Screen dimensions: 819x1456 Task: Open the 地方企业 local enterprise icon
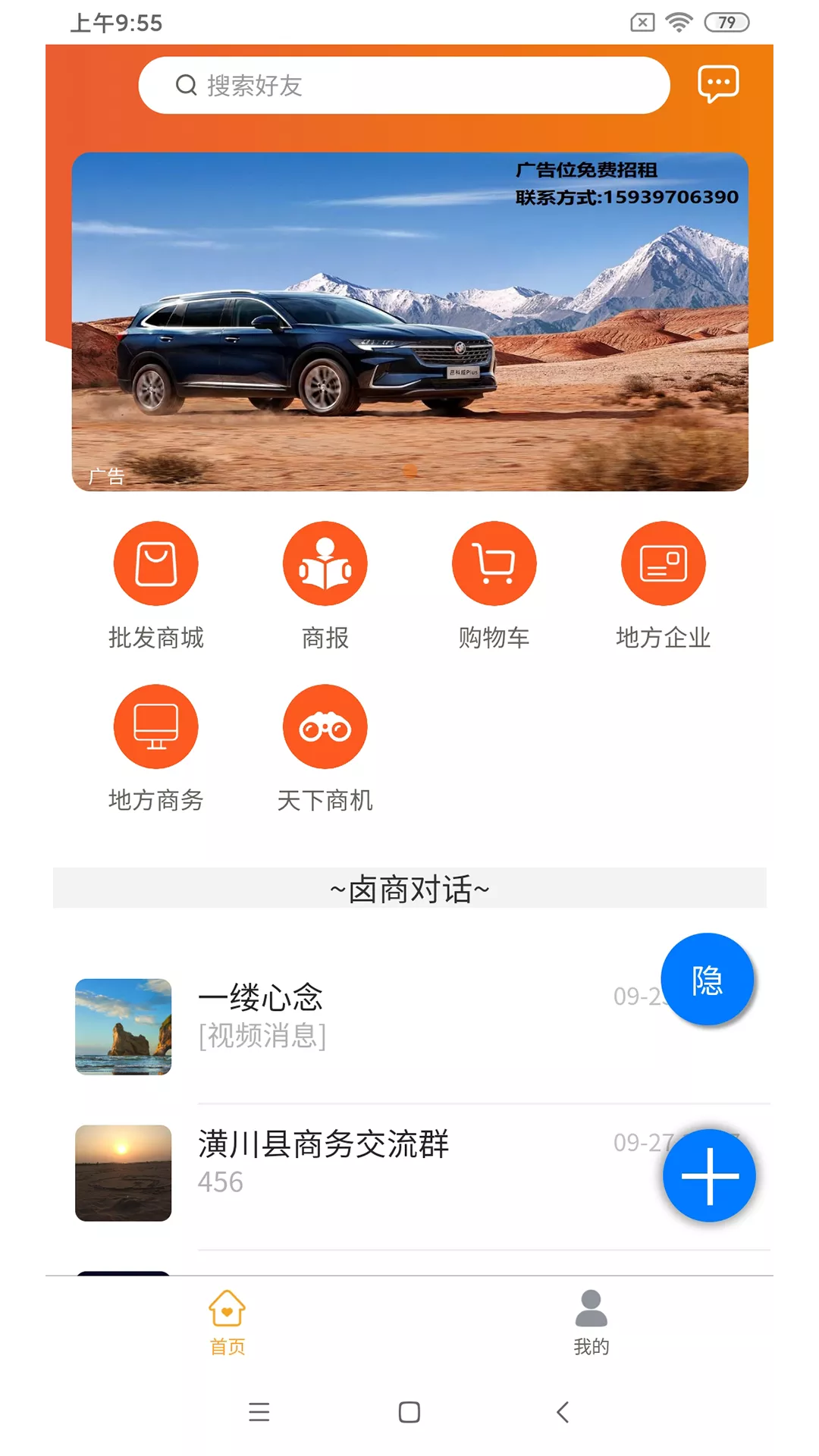664,563
